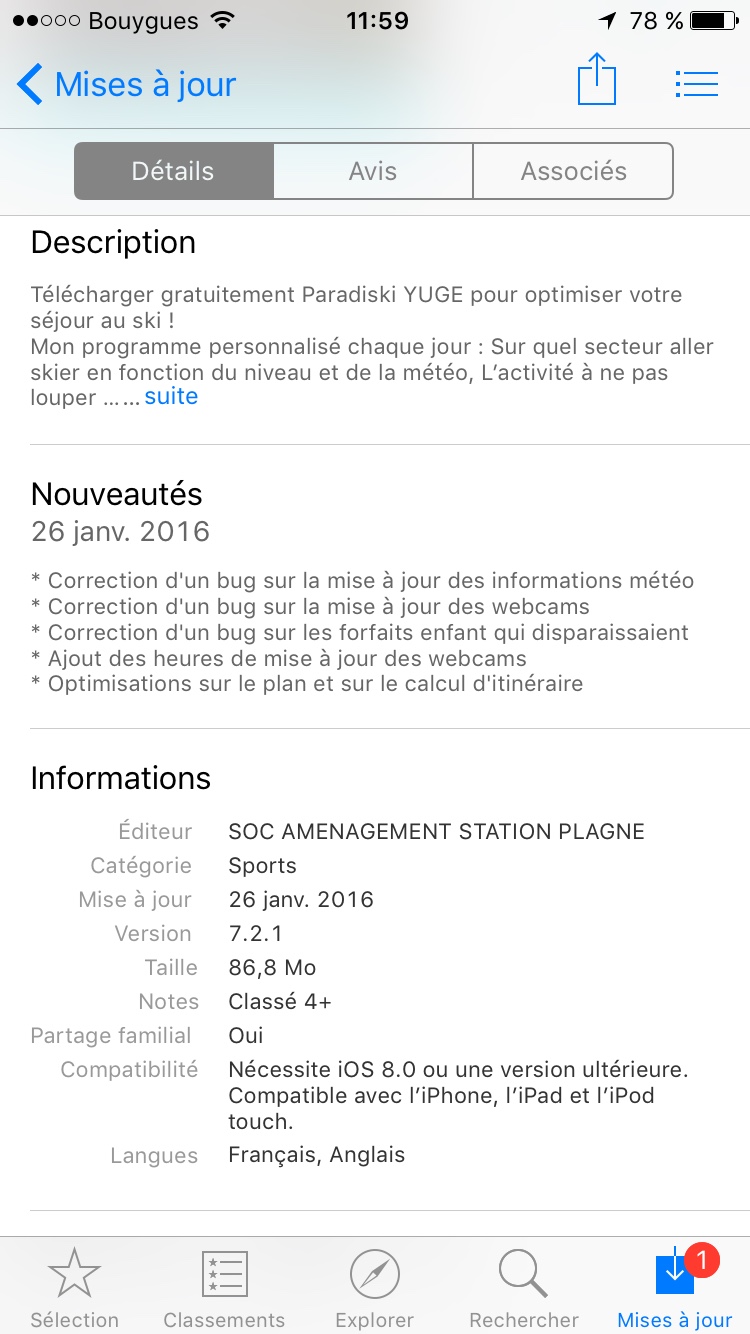
Task: Select the Détails segment
Action: coord(174,171)
